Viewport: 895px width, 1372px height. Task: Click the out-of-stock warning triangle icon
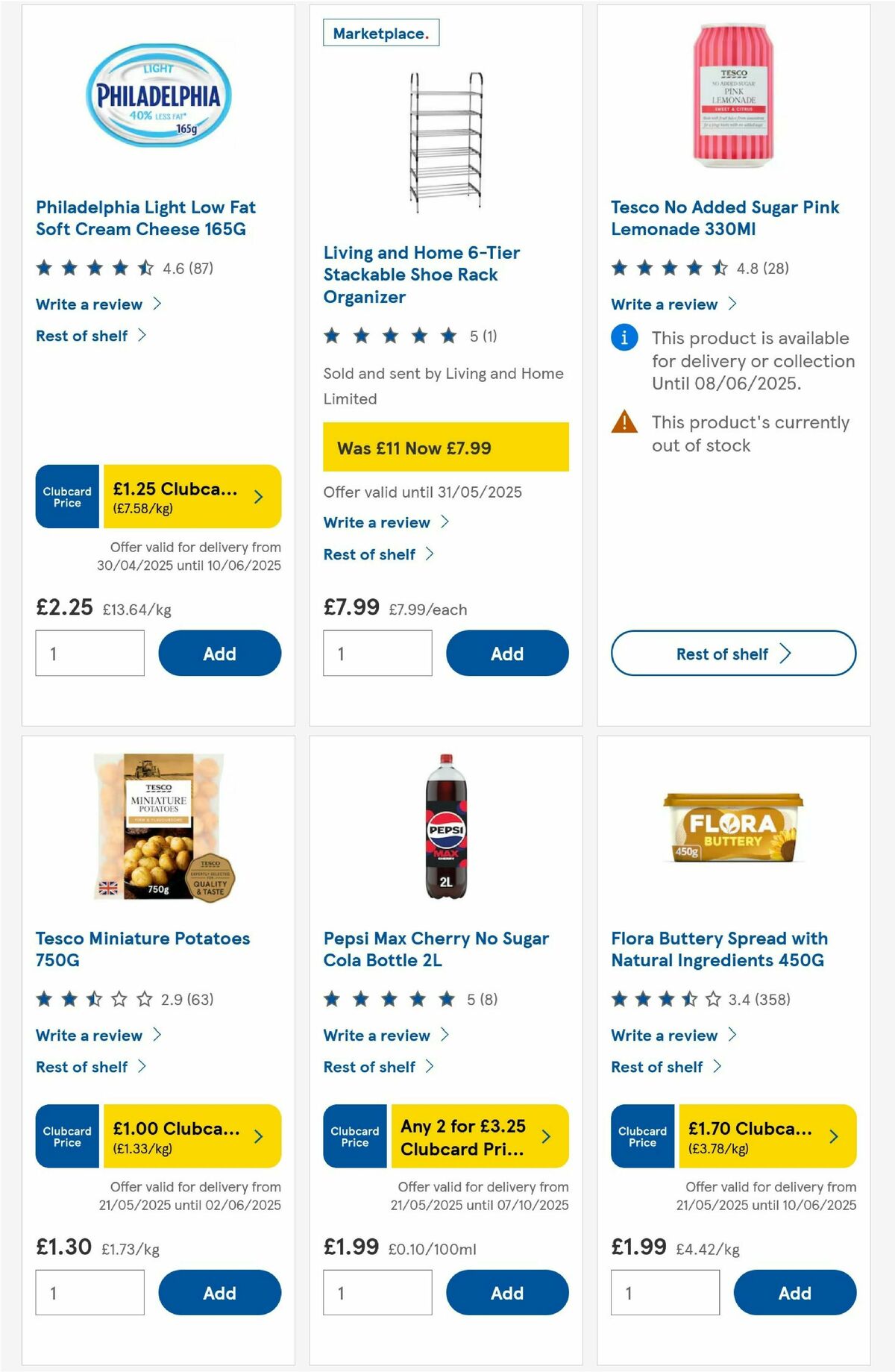[623, 422]
